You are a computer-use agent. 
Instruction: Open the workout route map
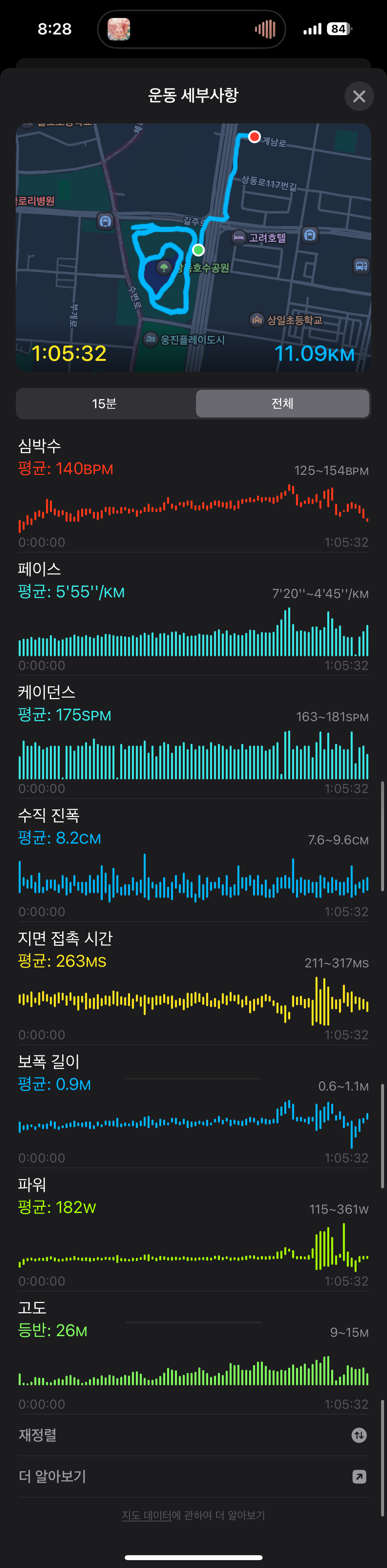(x=194, y=247)
